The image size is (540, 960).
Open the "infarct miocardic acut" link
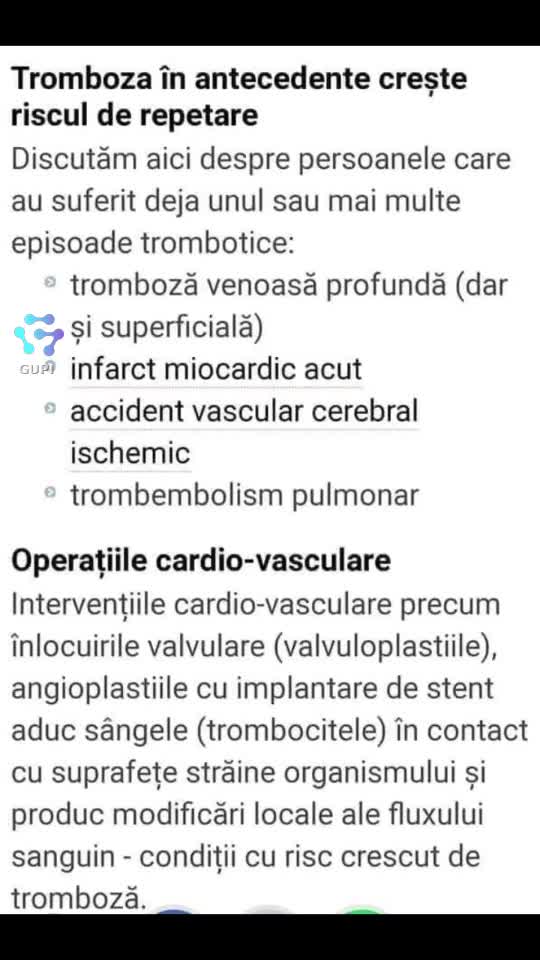pyautogui.click(x=216, y=369)
